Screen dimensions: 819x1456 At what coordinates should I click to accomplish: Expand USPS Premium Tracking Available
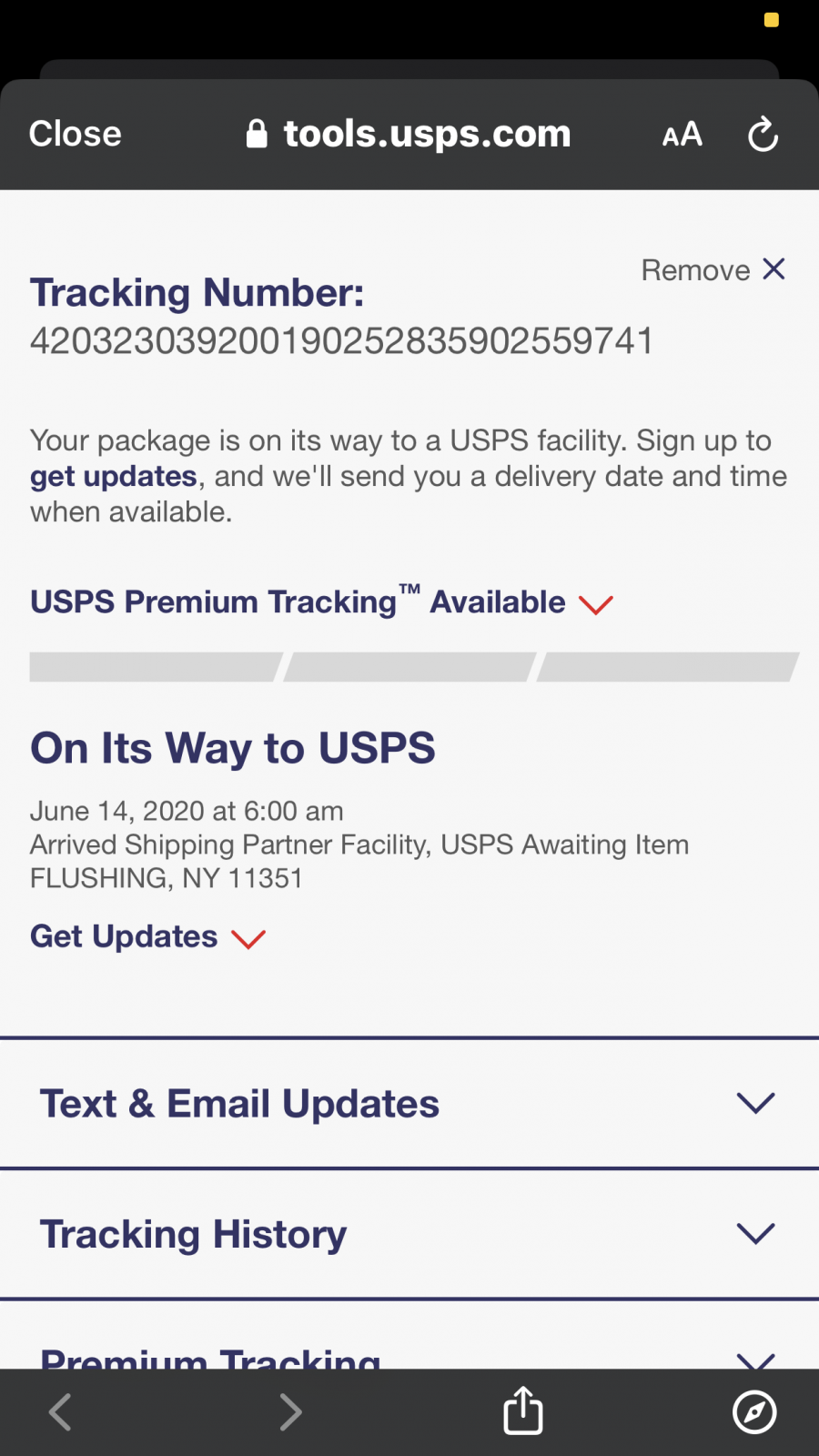pos(321,602)
